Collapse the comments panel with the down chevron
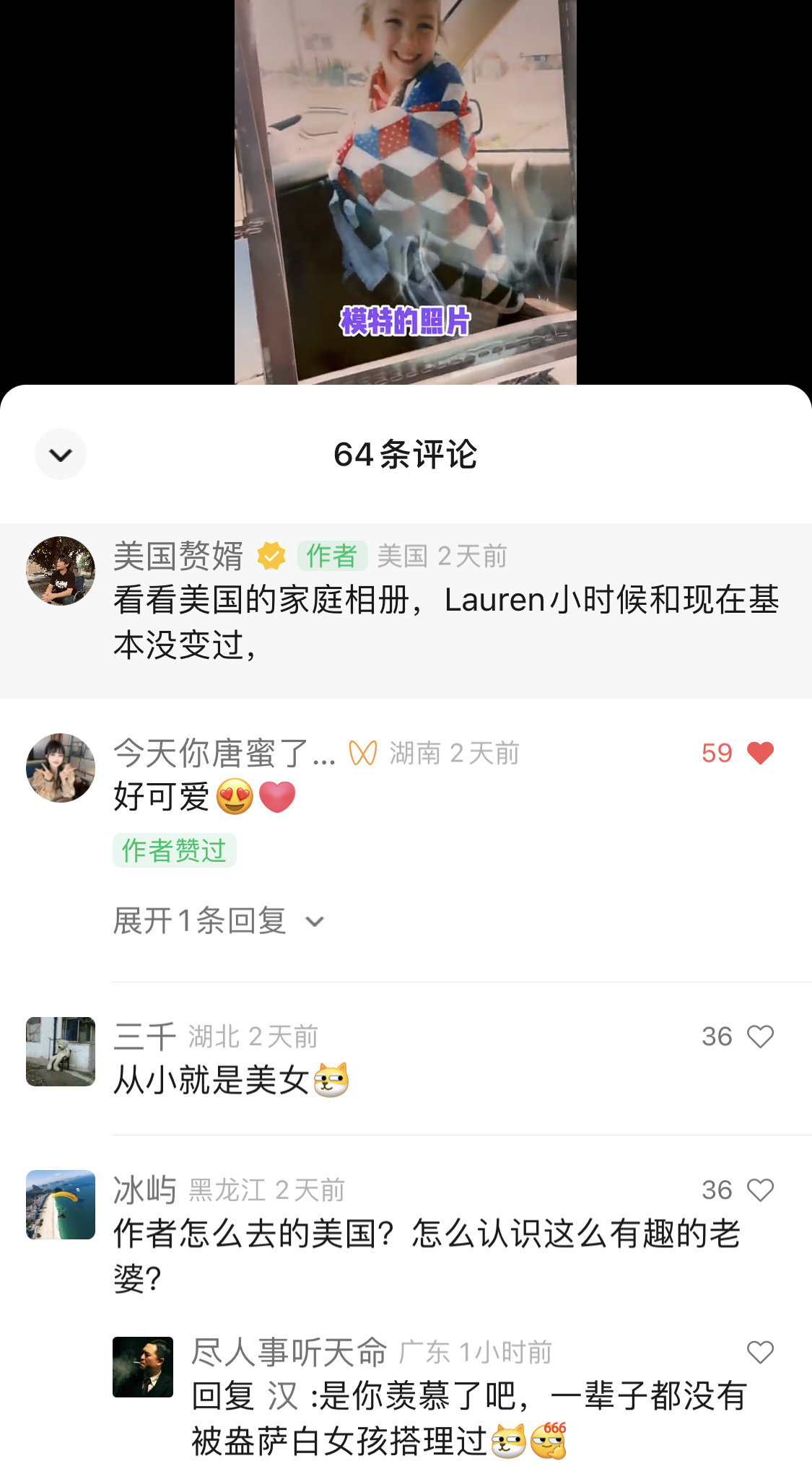Image resolution: width=812 pixels, height=1479 pixels. tap(61, 454)
